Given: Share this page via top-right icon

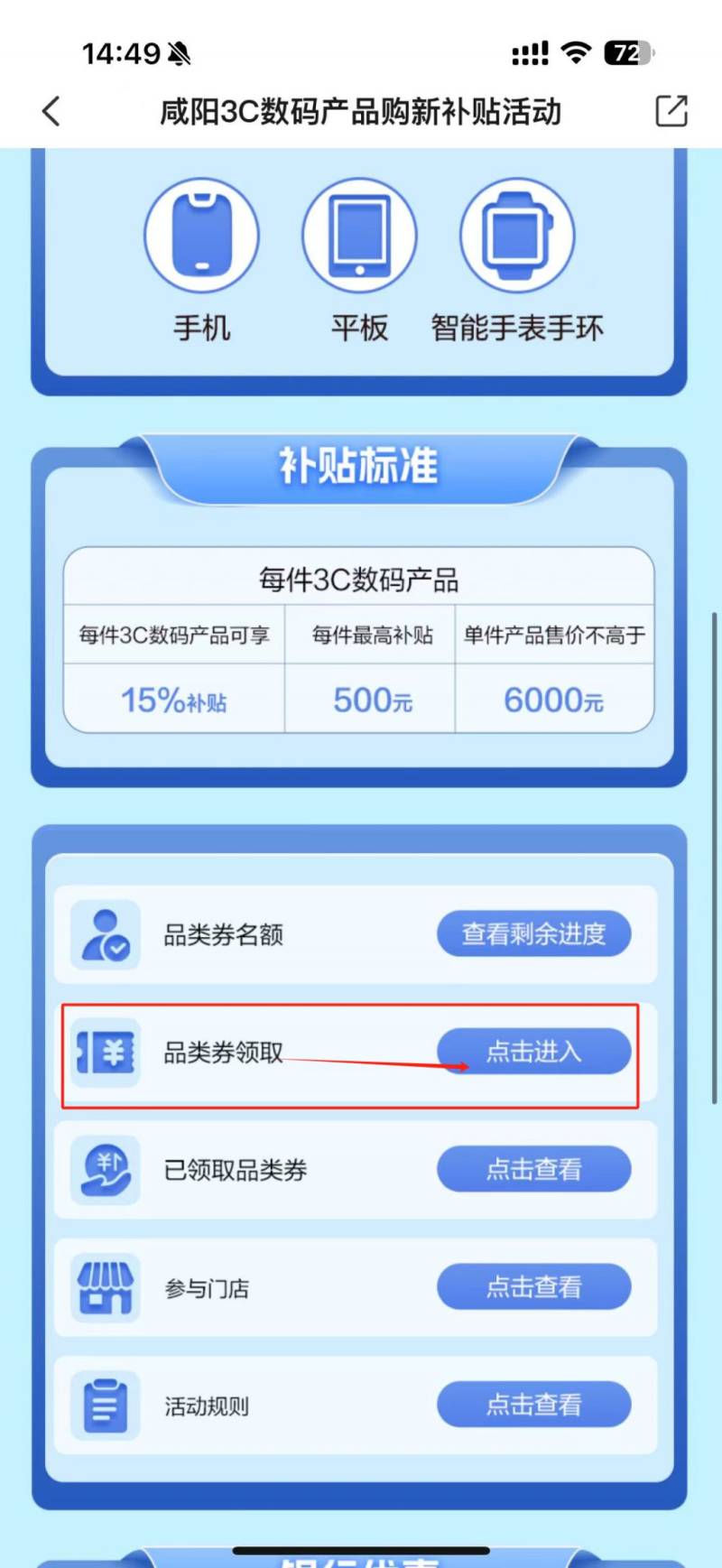Looking at the screenshot, I should point(671,111).
